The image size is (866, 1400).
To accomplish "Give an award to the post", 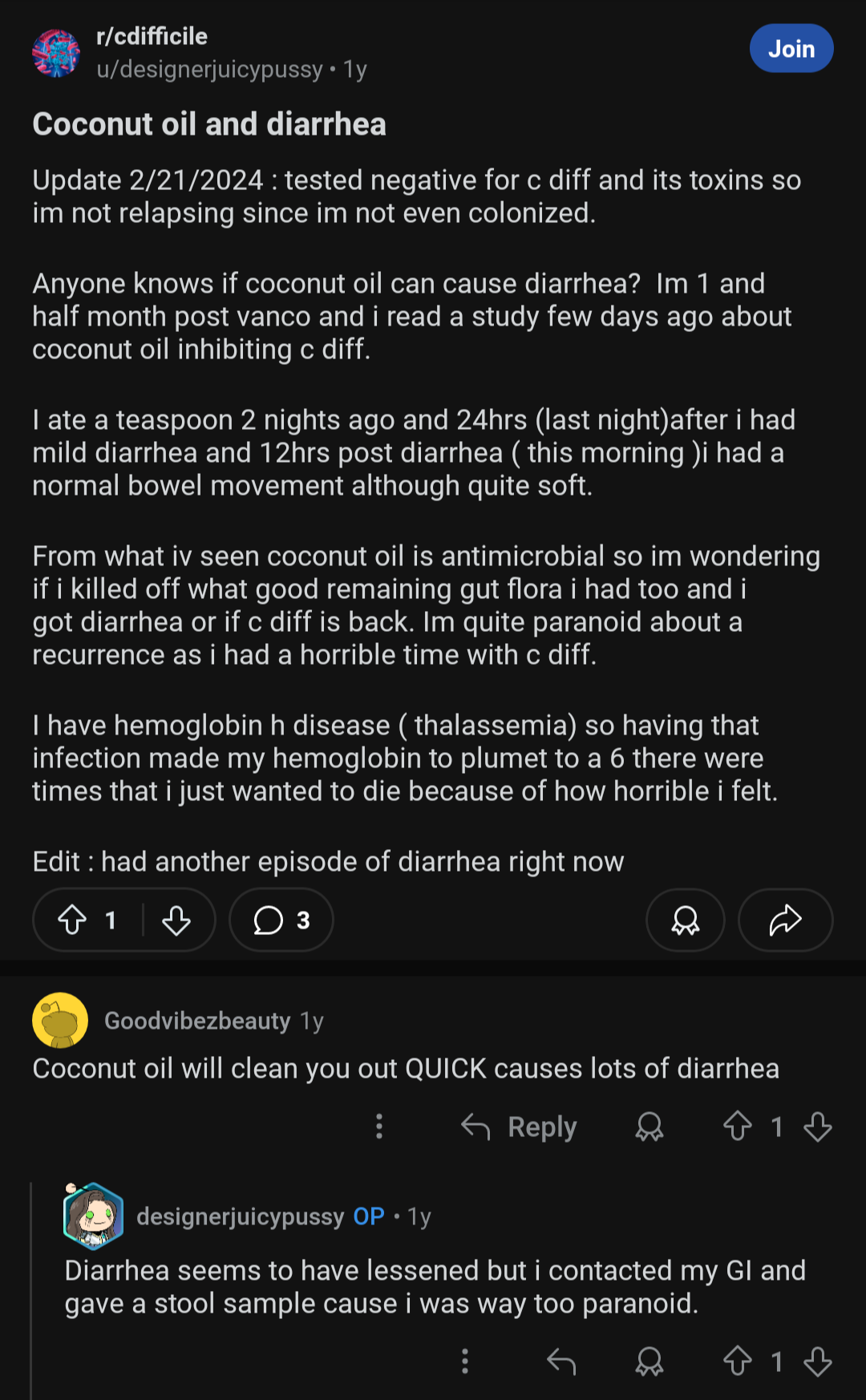I will (x=686, y=920).
